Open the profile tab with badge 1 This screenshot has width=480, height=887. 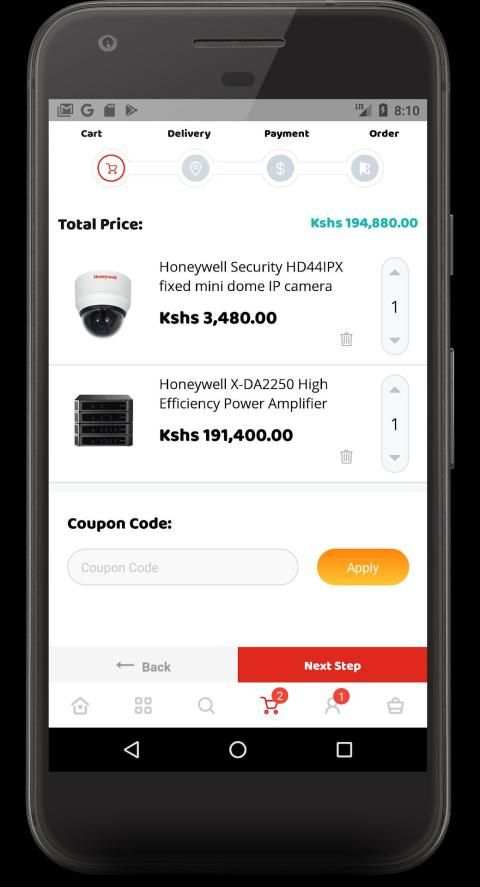[x=334, y=703]
